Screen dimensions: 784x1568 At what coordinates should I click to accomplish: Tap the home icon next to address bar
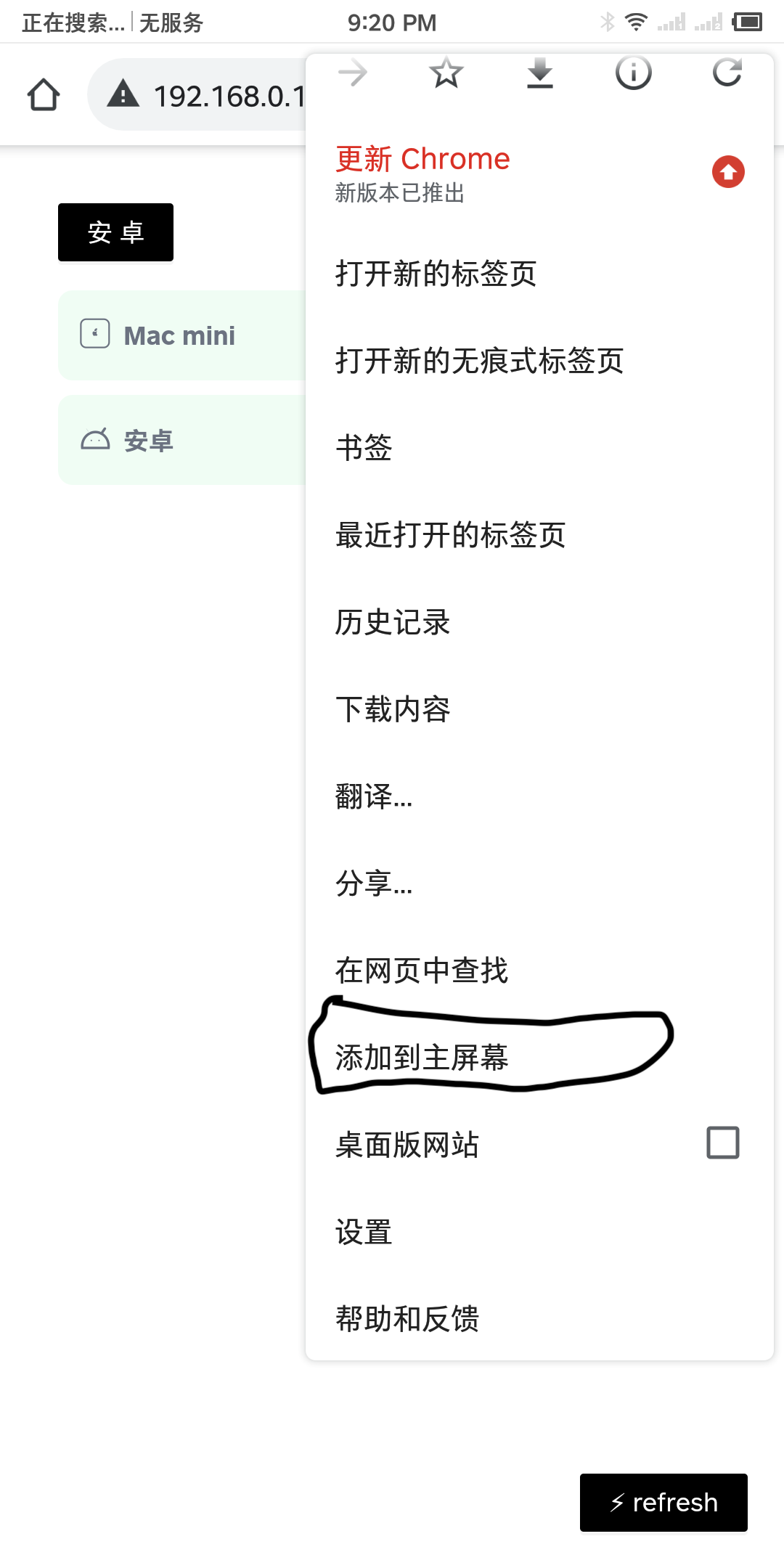[x=43, y=94]
